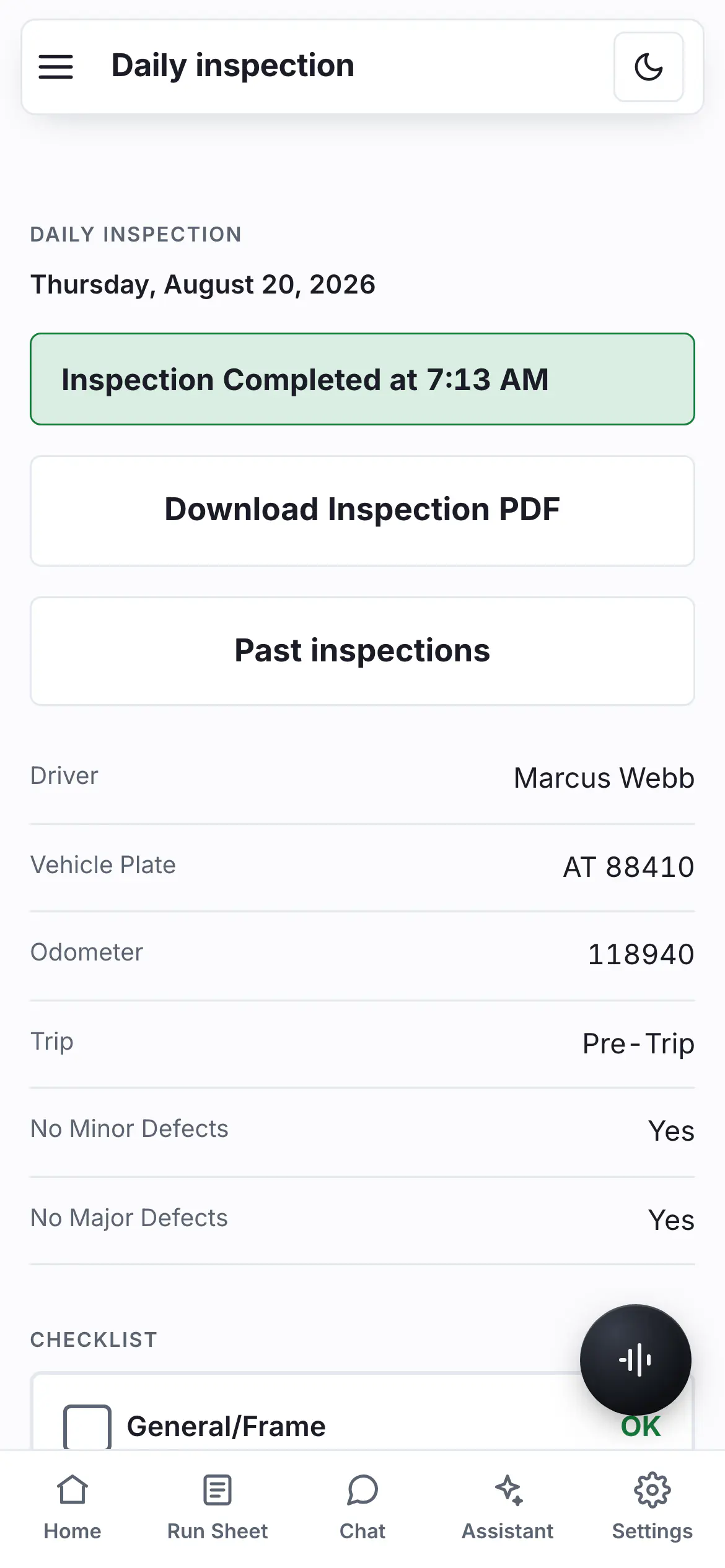
Task: Tick the General/Frame checkbox
Action: tap(87, 1427)
